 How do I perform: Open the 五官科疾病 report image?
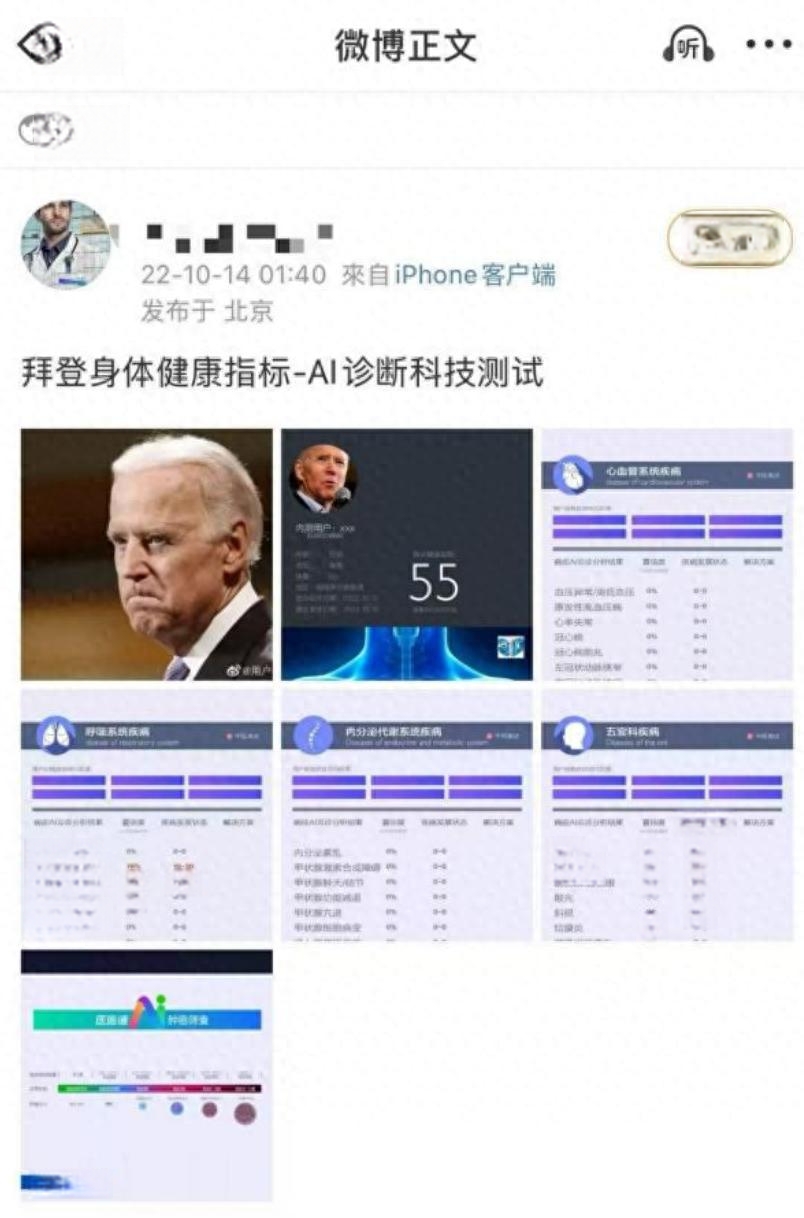tap(667, 815)
